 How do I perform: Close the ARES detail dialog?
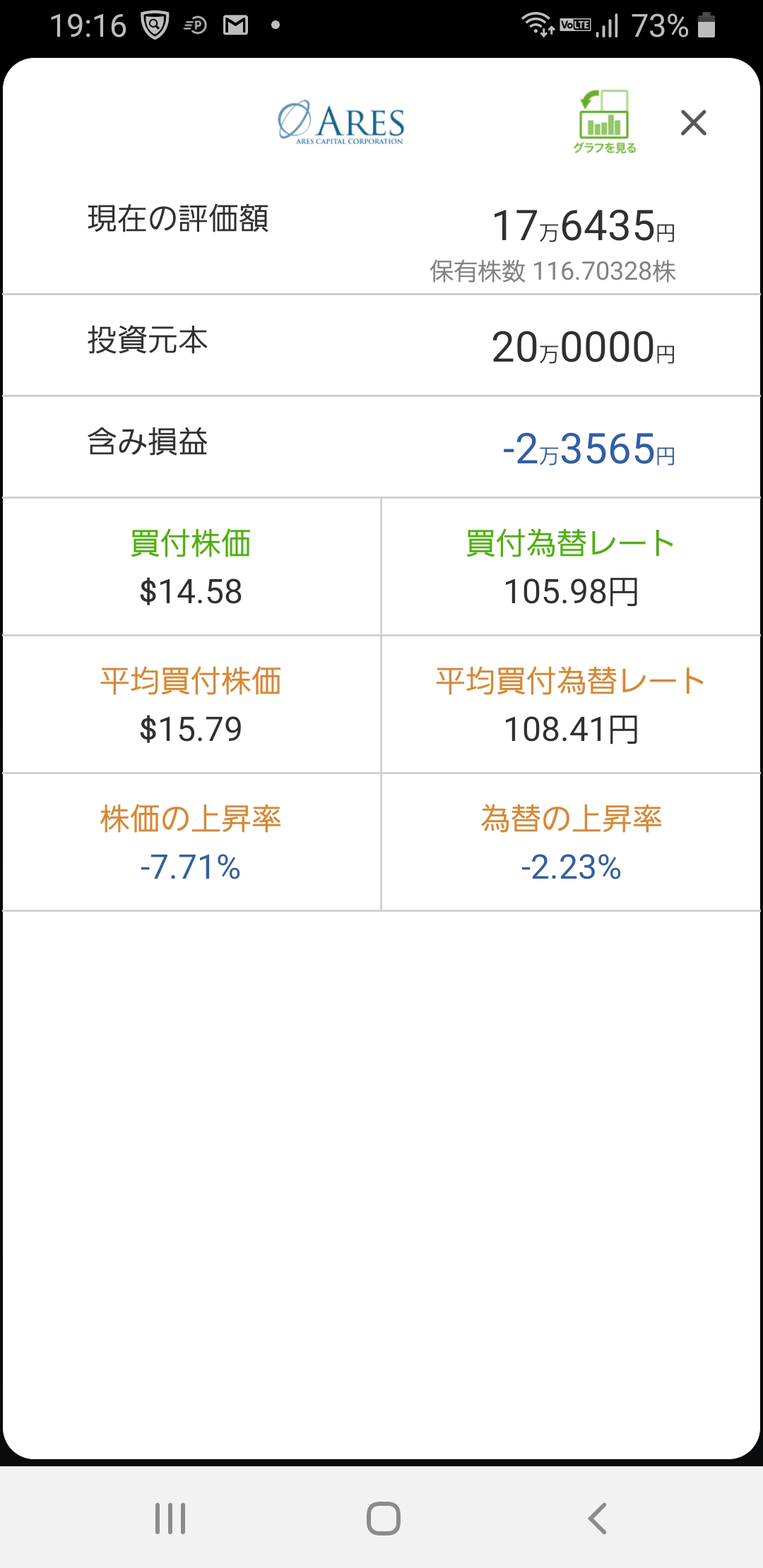coord(693,122)
